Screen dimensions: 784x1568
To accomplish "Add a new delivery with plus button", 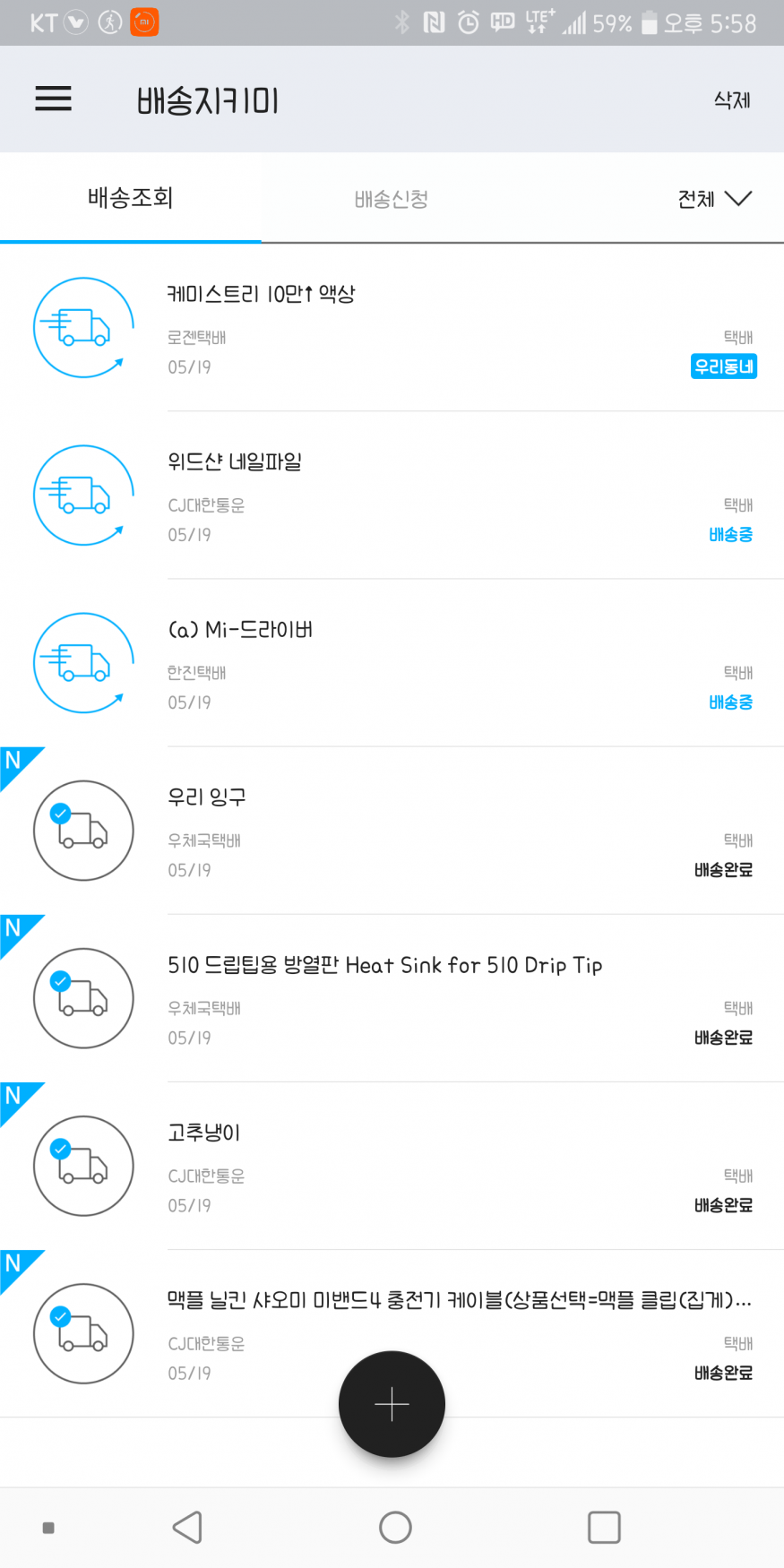I will 392,1404.
